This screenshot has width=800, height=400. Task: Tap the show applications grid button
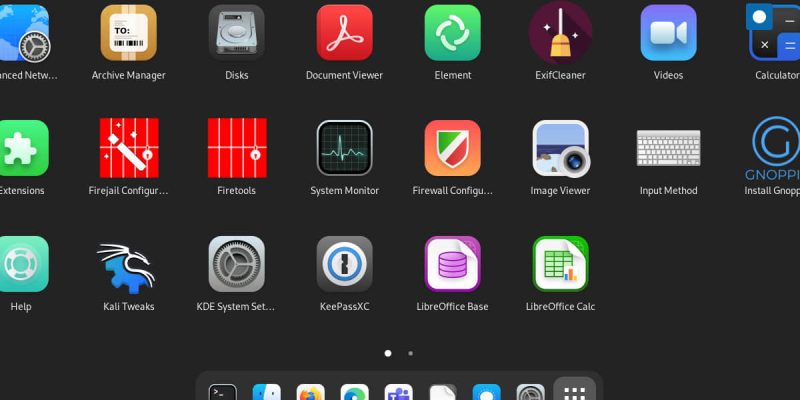click(574, 393)
